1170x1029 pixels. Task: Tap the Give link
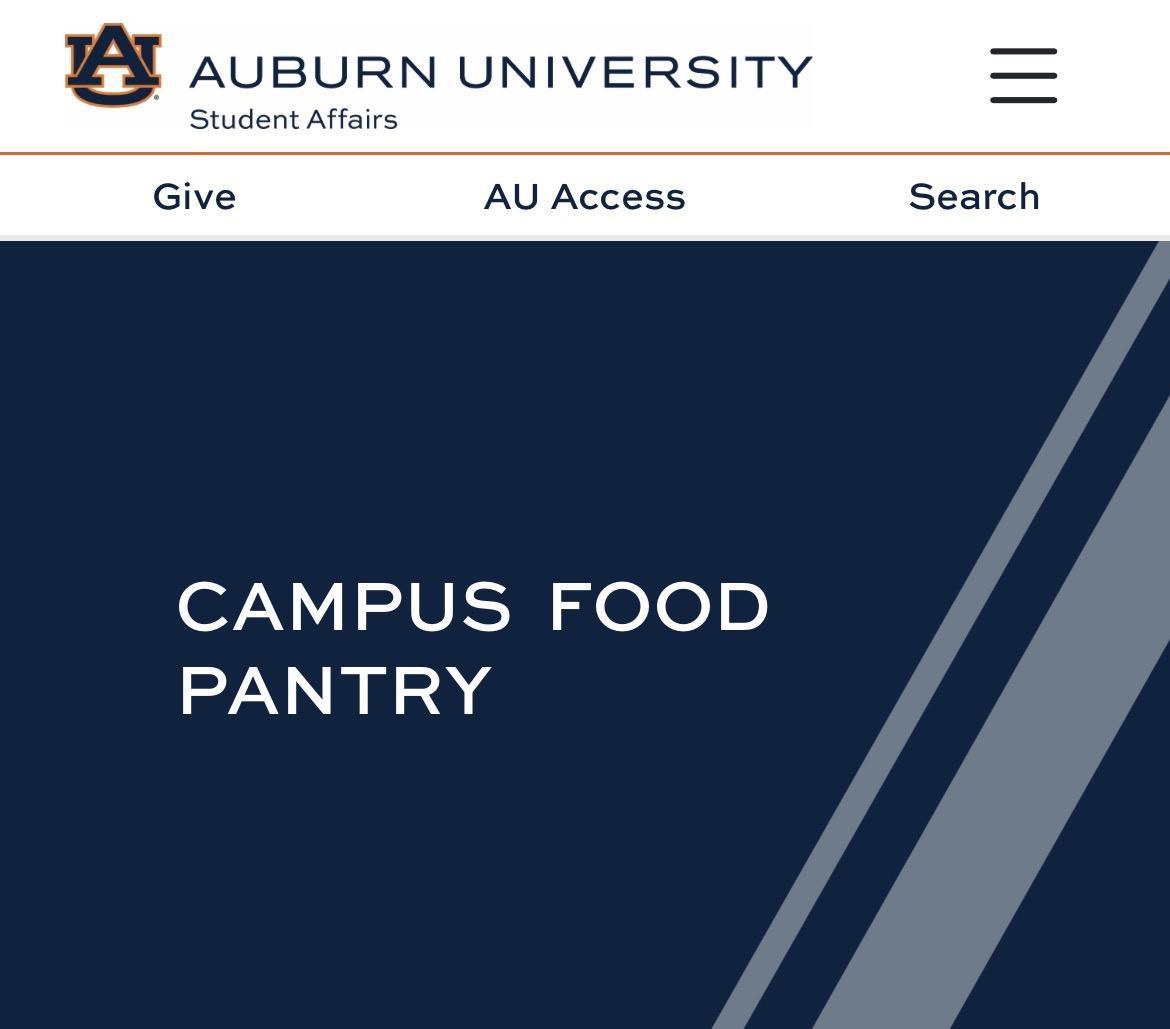click(195, 197)
